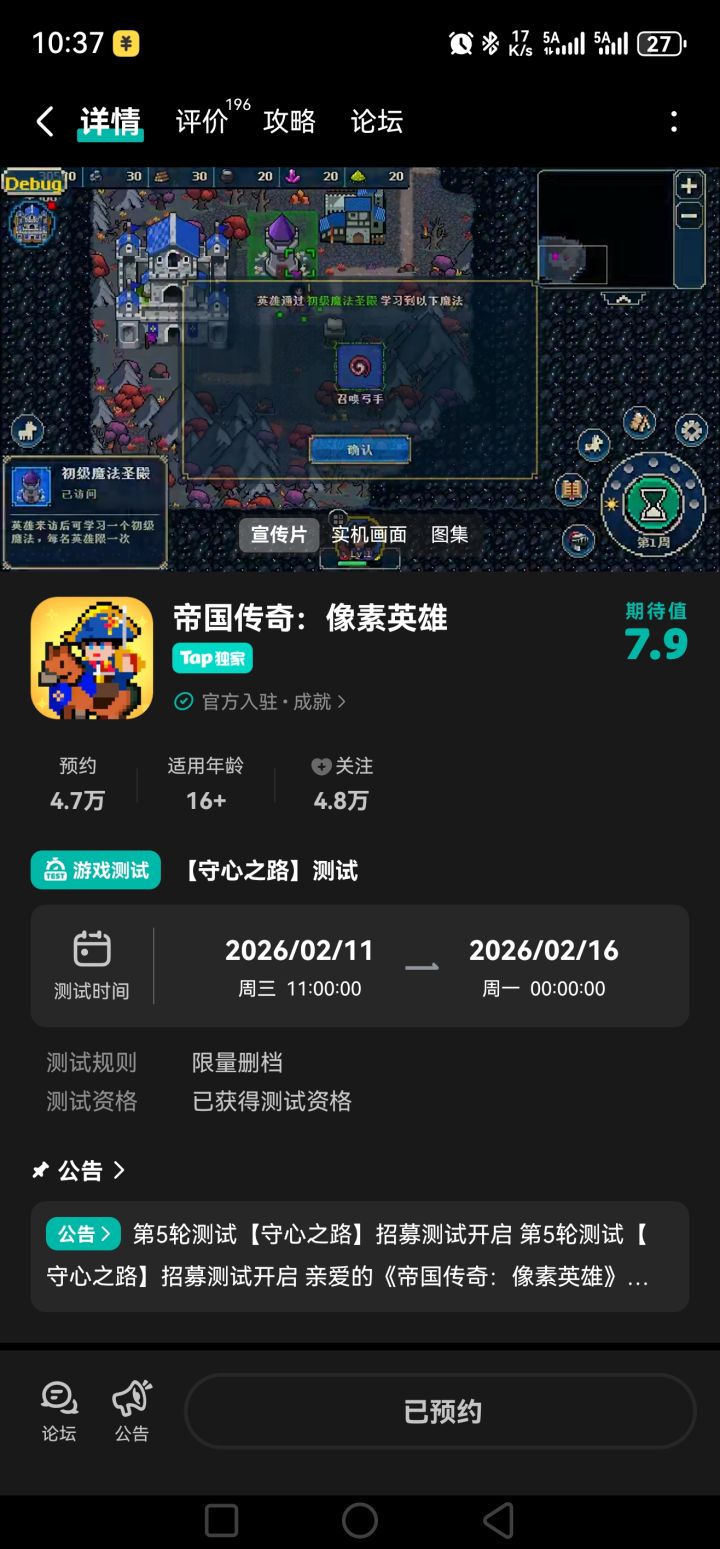Open the in-game settings gear icon
This screenshot has height=1549, width=720.
(x=690, y=430)
